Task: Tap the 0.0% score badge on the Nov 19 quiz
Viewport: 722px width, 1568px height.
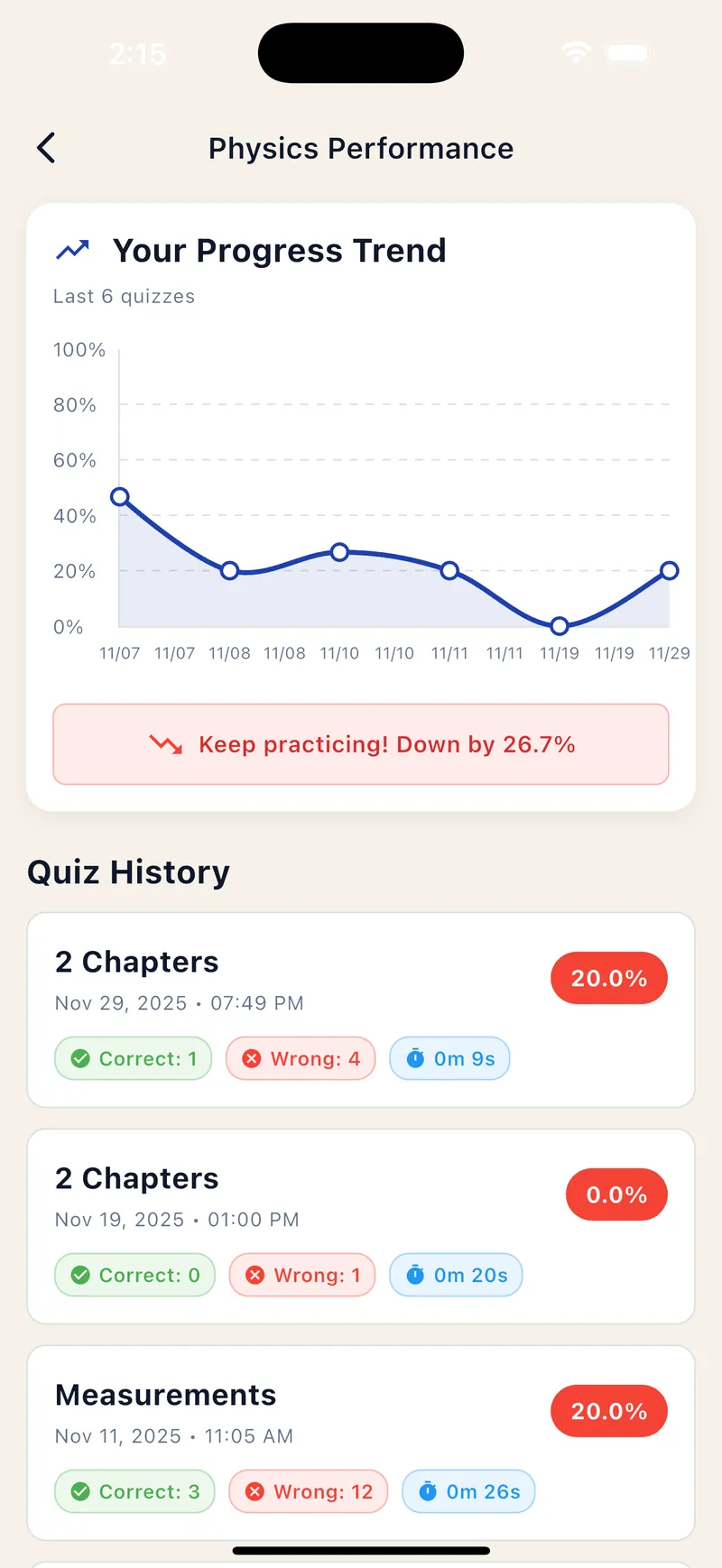Action: [x=616, y=1194]
